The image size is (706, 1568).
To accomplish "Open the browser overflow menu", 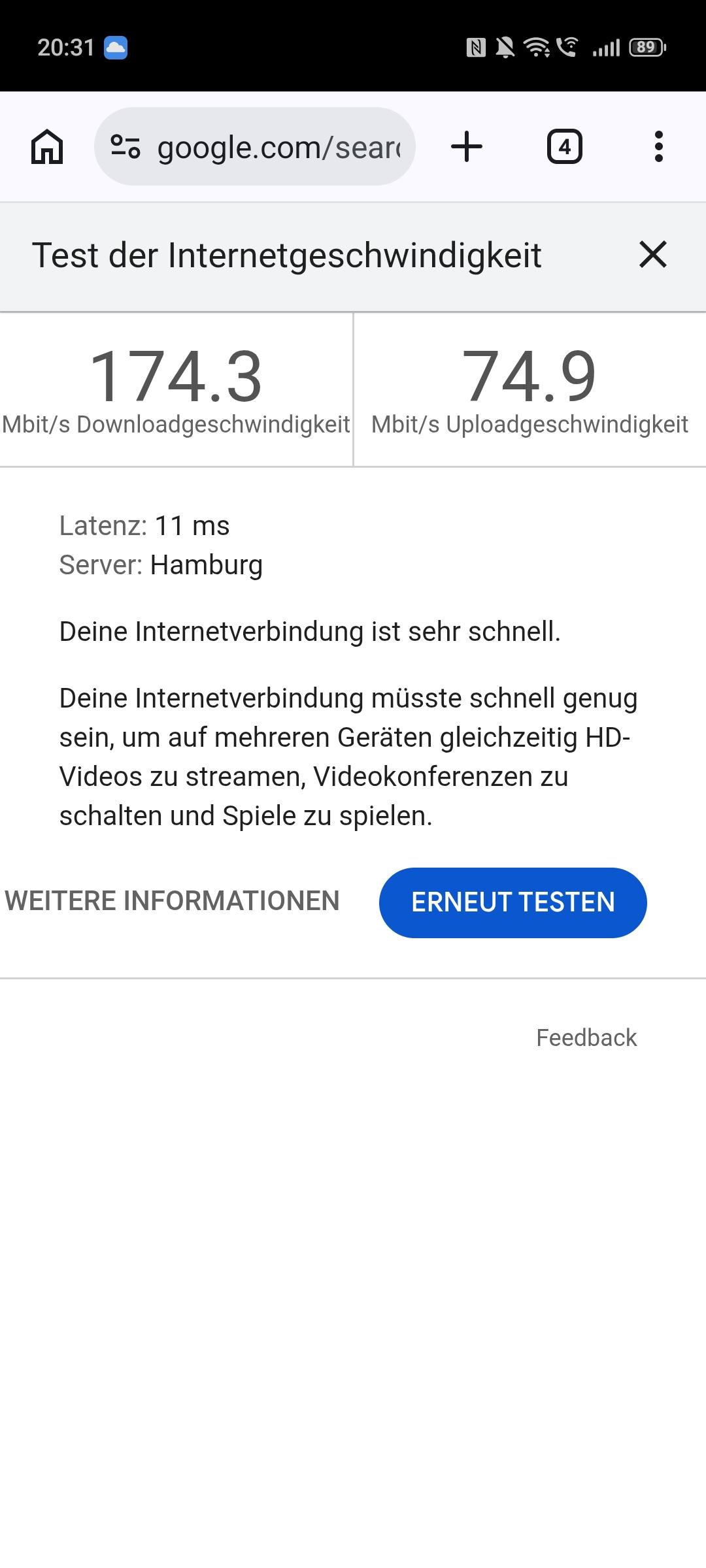I will [x=658, y=147].
